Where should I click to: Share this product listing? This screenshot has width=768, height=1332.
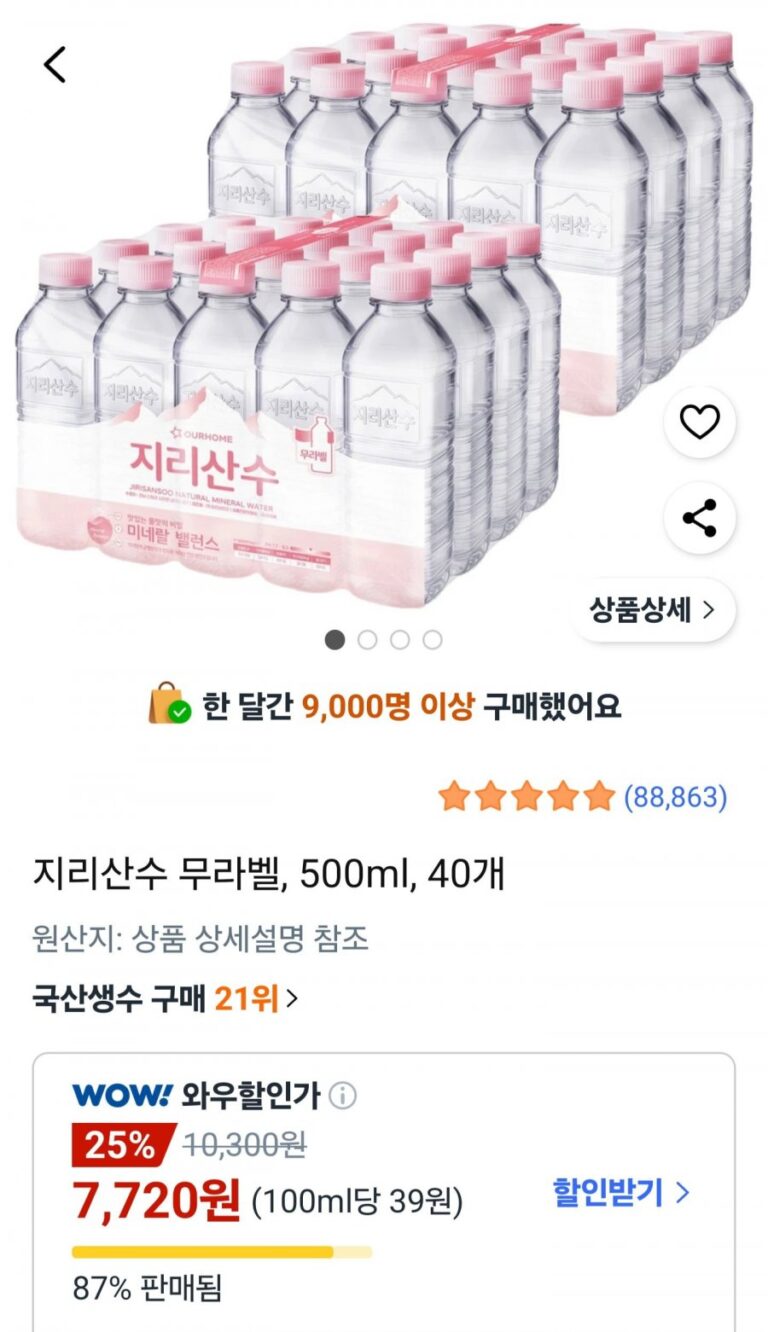[700, 518]
